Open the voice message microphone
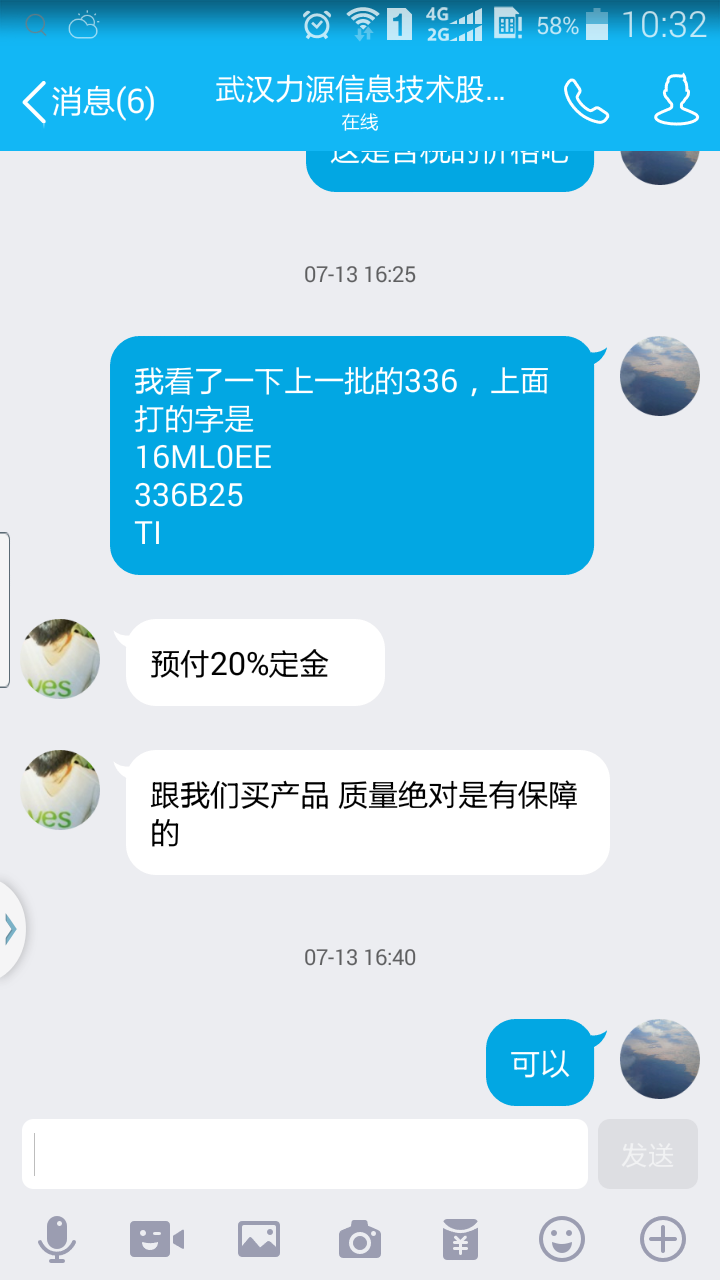The width and height of the screenshot is (720, 1280). (57, 1240)
